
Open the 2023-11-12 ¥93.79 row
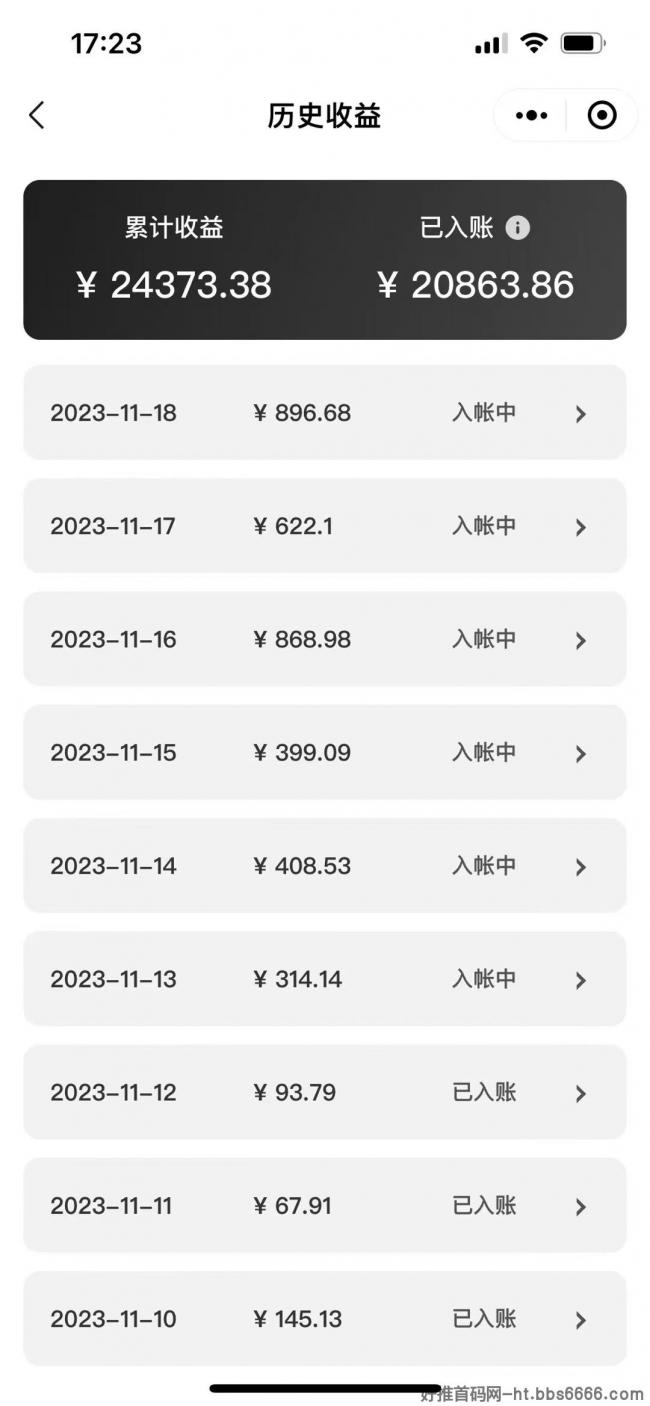[325, 1092]
